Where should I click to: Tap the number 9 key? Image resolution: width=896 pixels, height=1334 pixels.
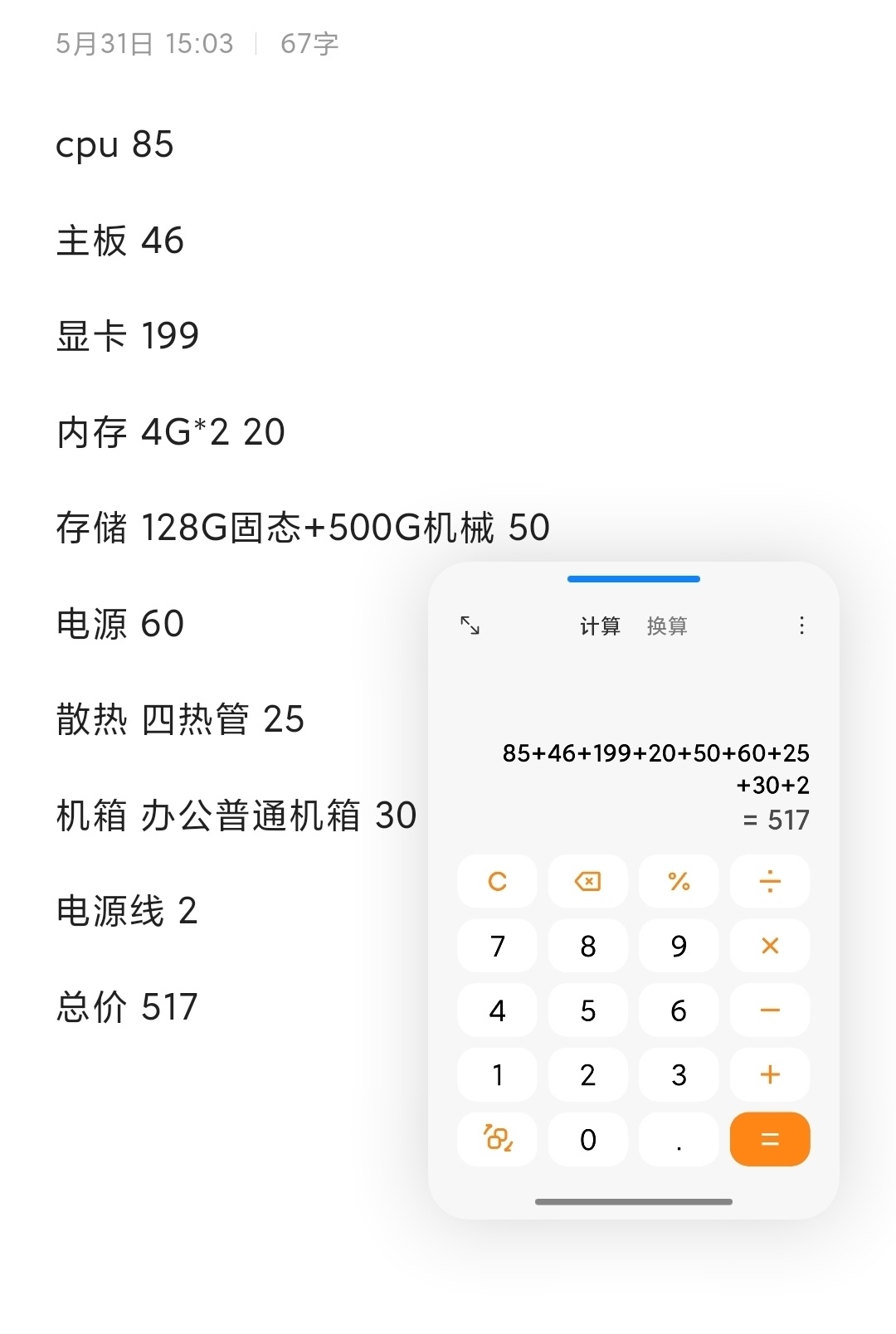(x=679, y=946)
